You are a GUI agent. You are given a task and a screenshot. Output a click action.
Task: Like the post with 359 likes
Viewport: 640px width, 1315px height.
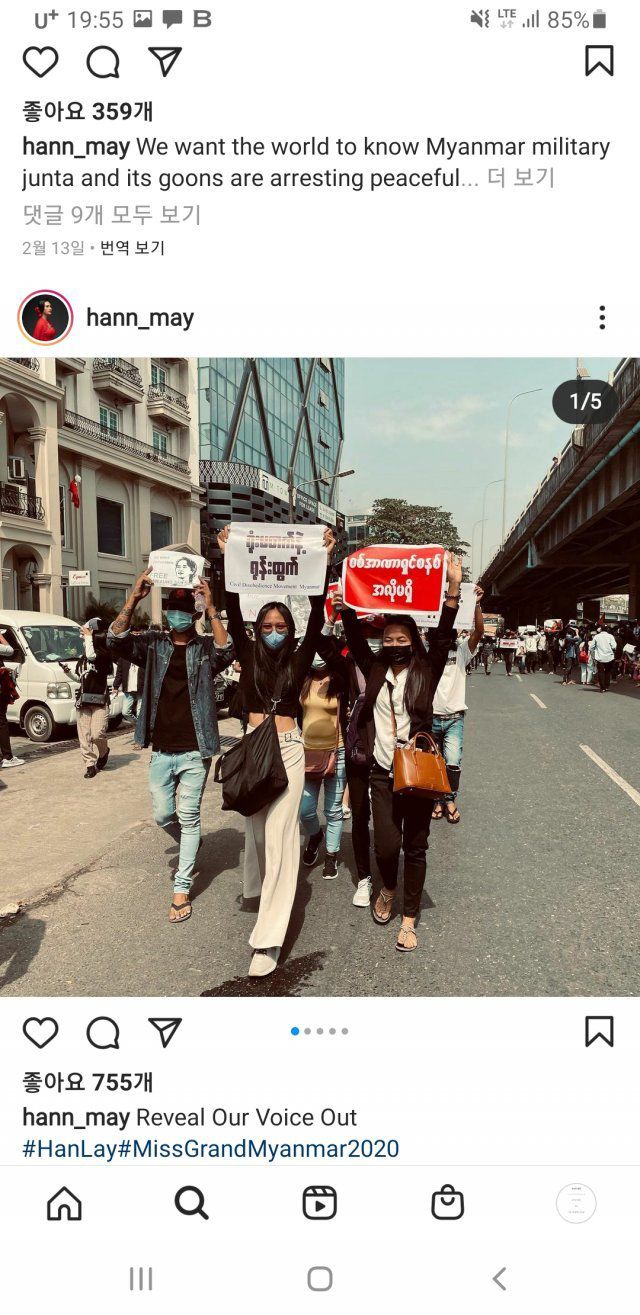40,62
